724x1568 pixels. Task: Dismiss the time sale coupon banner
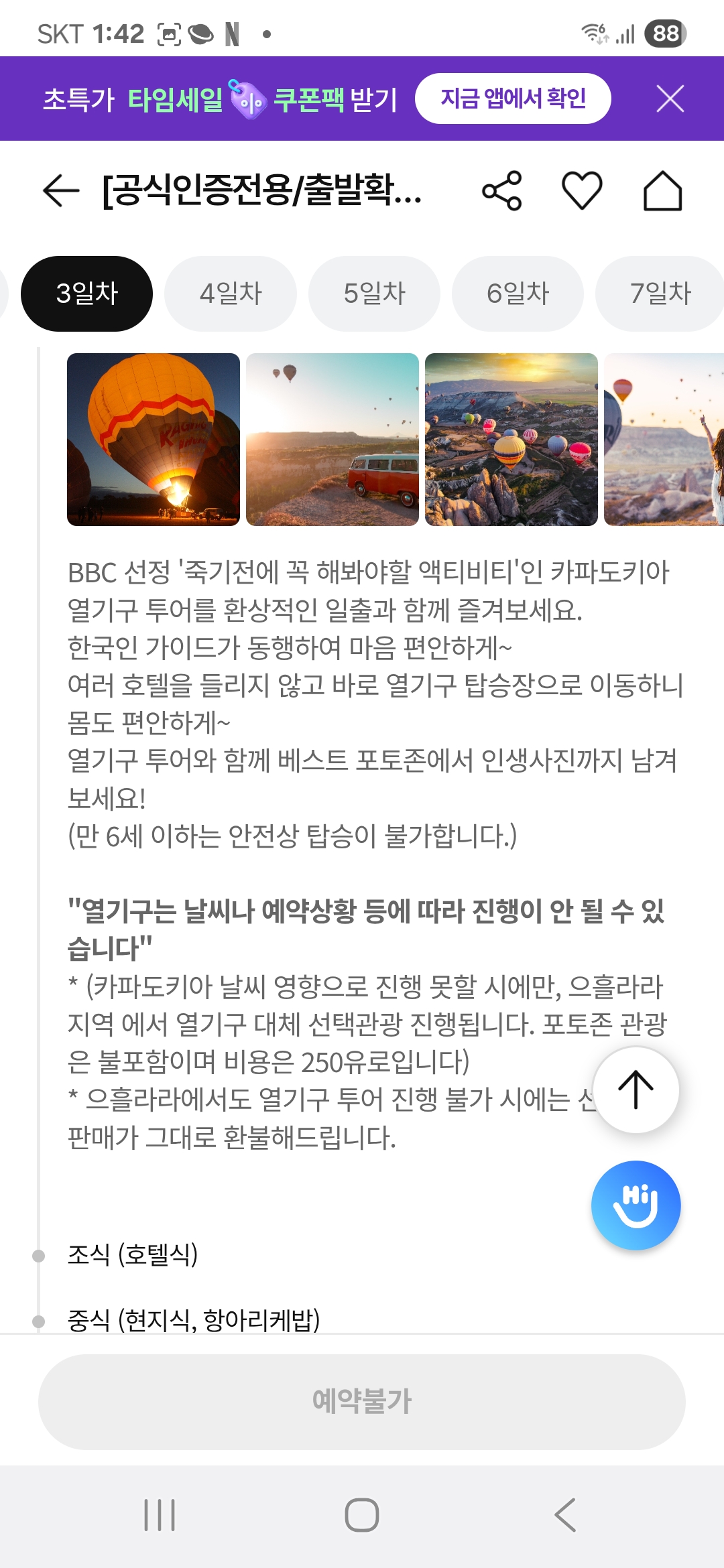click(x=670, y=99)
